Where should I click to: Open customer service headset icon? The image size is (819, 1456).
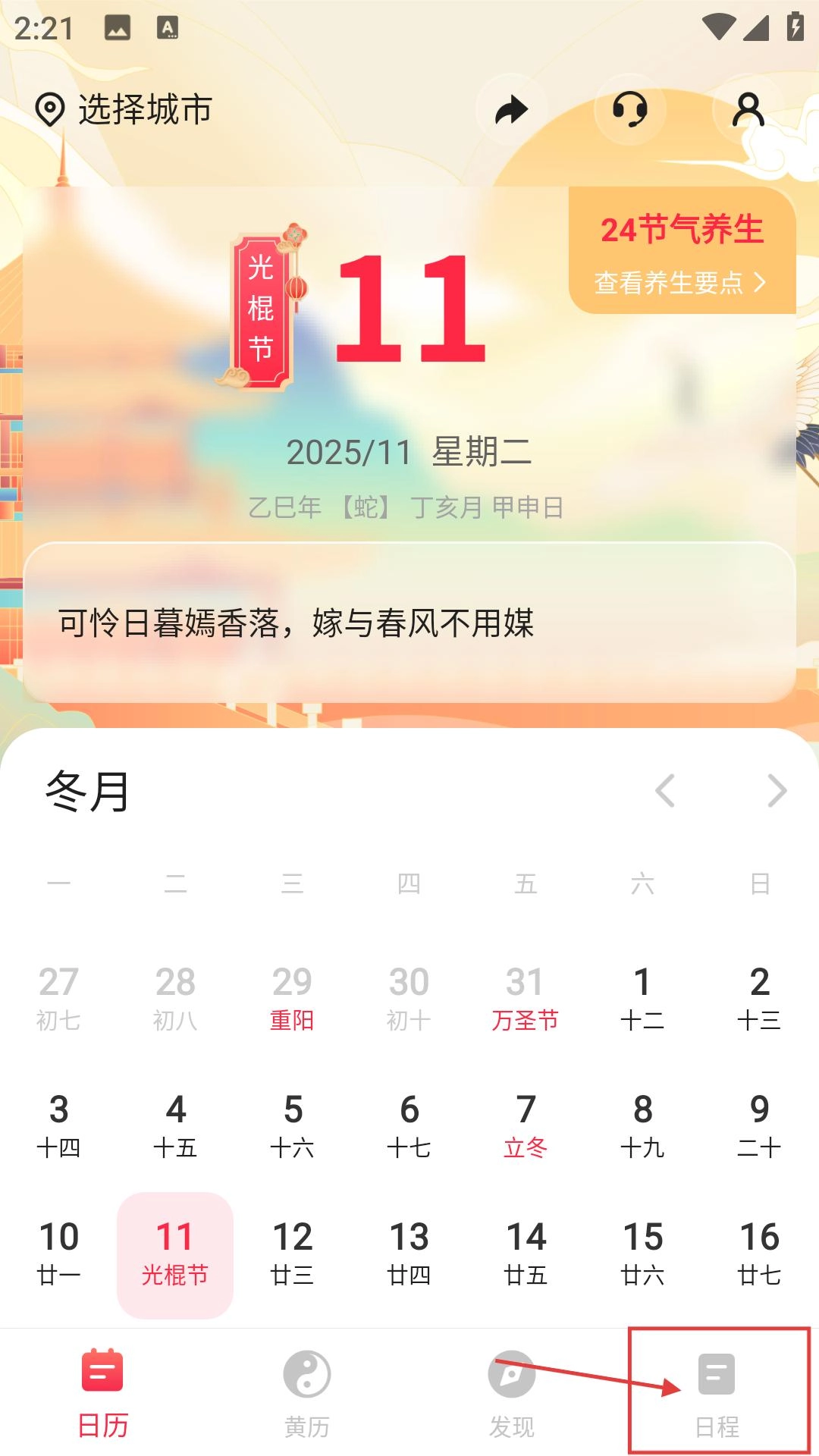tap(629, 110)
